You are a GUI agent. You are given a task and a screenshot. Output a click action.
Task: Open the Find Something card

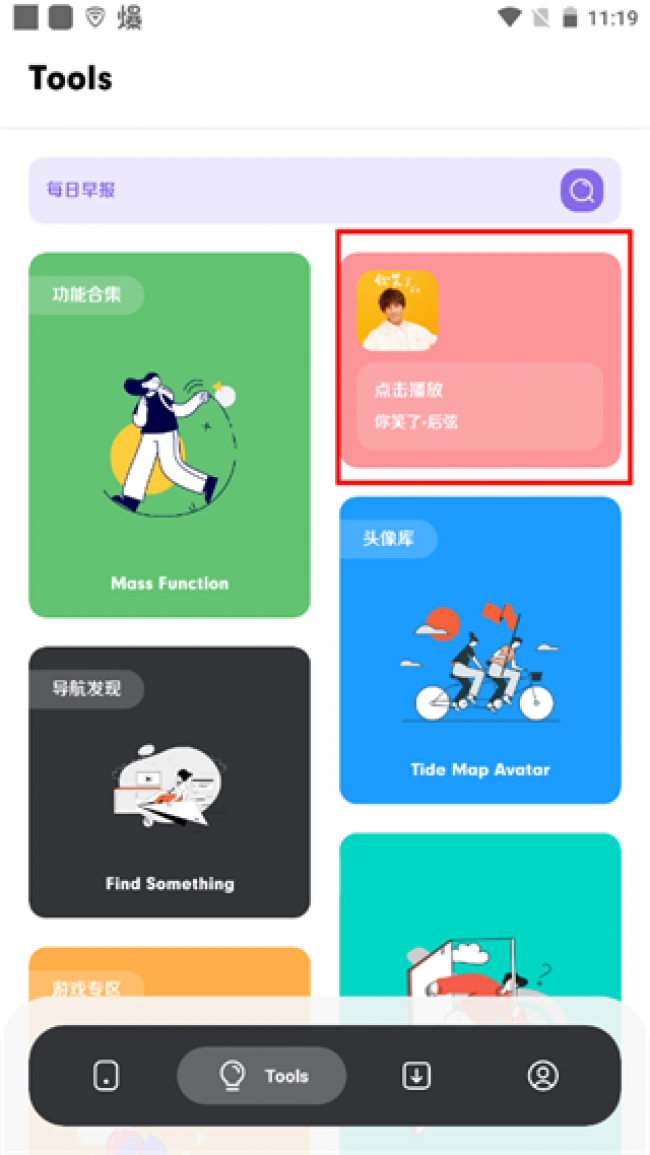170,782
